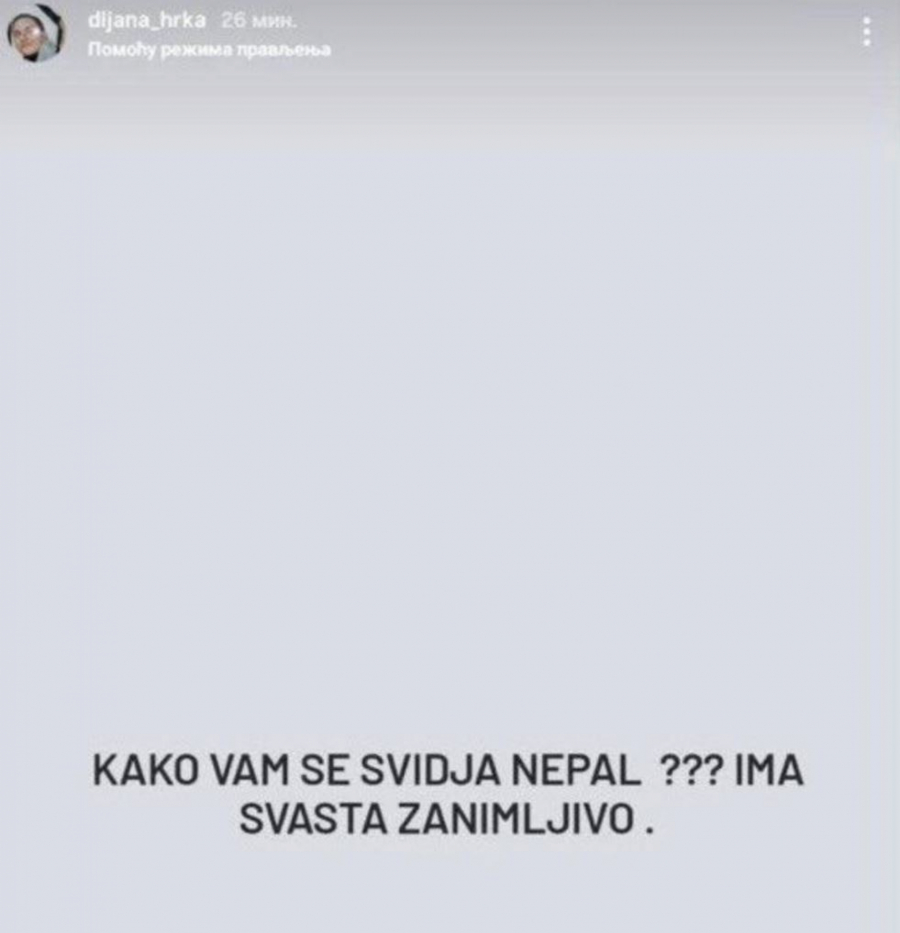
Task: Open the story's three-dot options menu
Action: 866,32
